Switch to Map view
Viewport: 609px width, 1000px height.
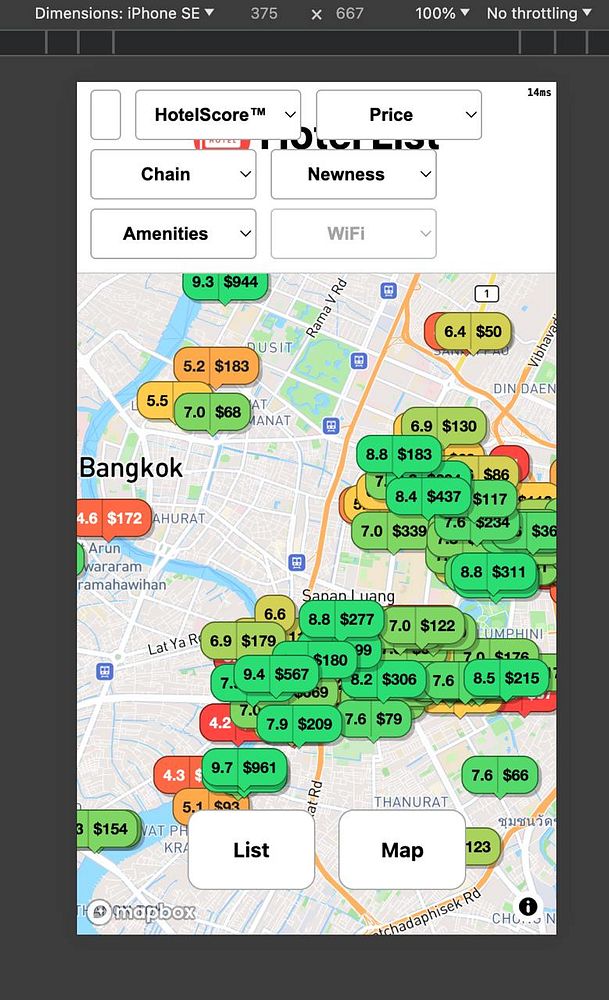coord(402,850)
